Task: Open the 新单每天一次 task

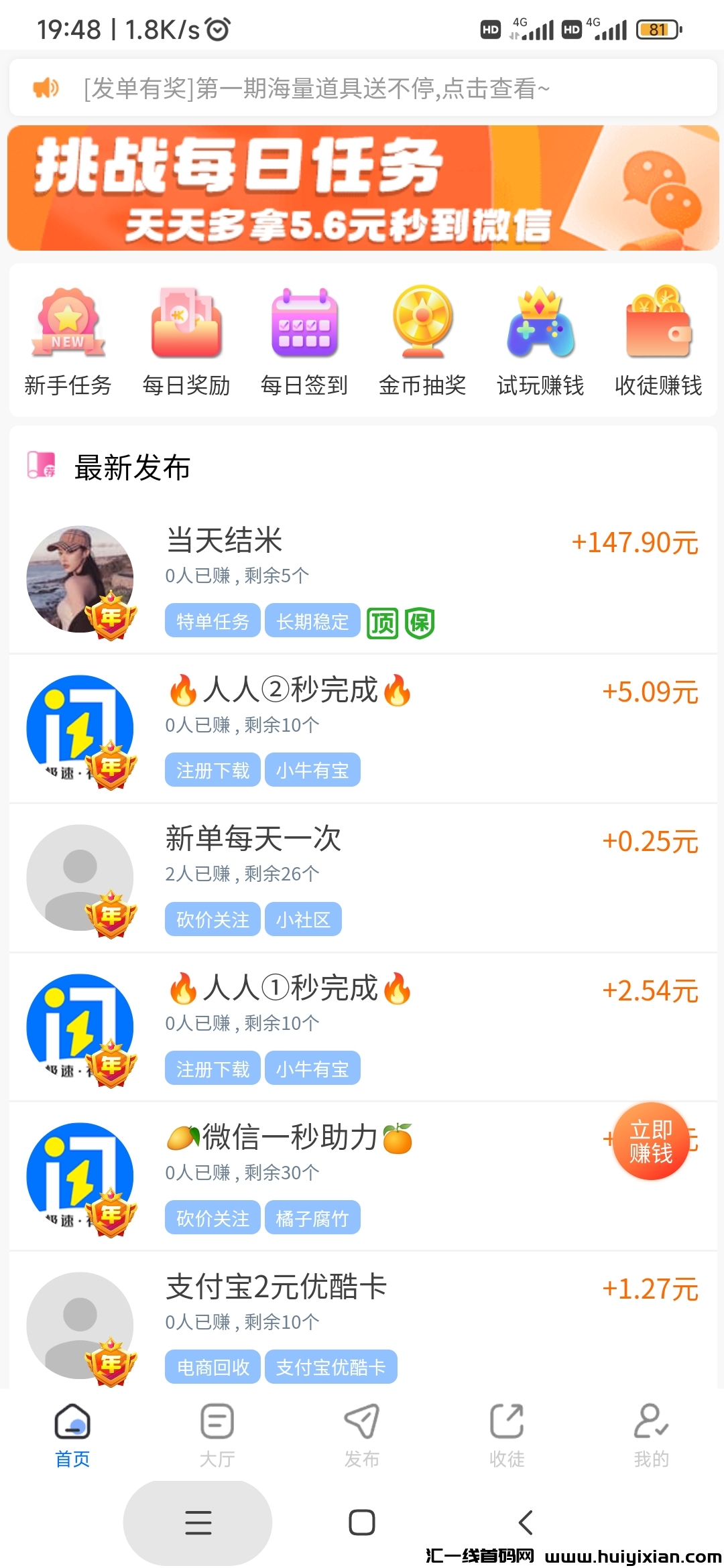Action: click(x=362, y=878)
